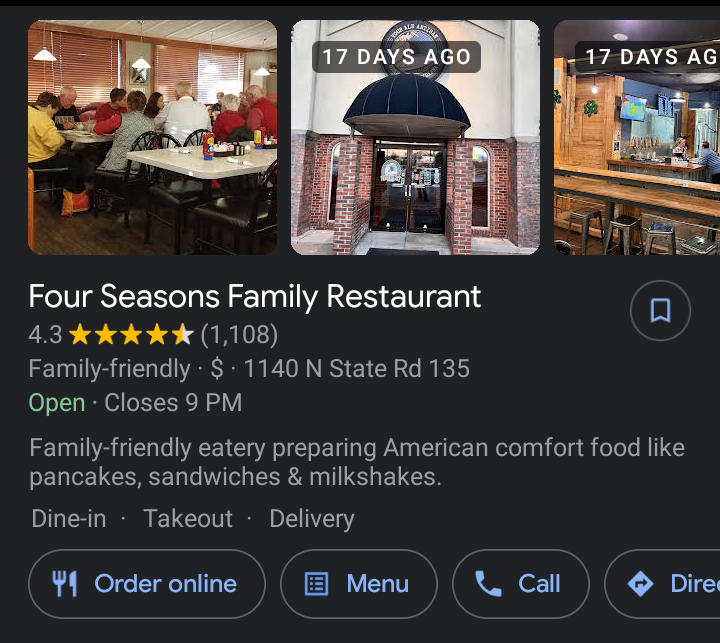Open Four Seasons Family Restaurant details
This screenshot has width=720, height=643.
coord(255,297)
